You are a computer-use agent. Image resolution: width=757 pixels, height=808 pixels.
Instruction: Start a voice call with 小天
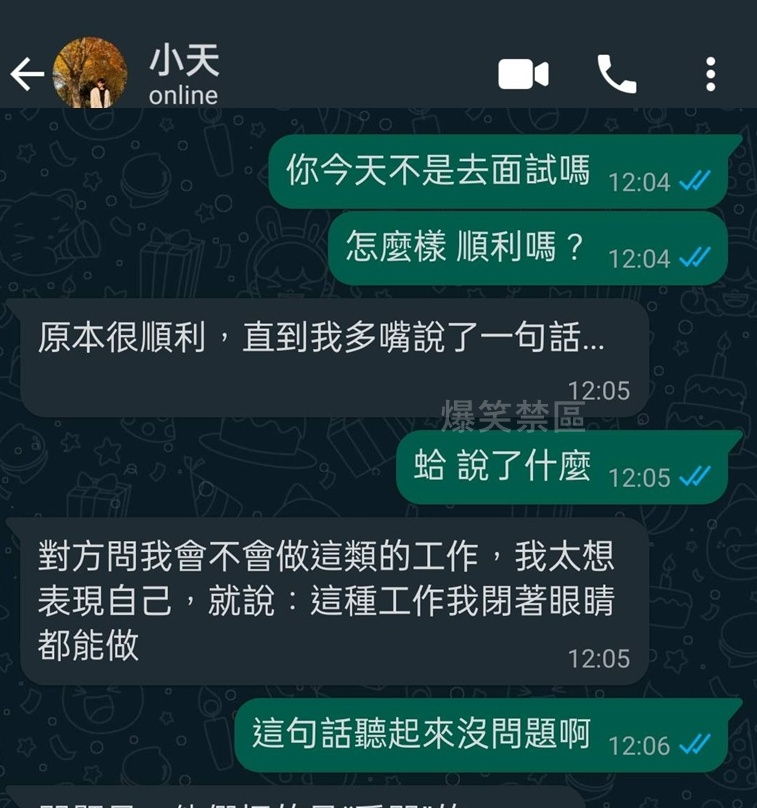pyautogui.click(x=616, y=74)
